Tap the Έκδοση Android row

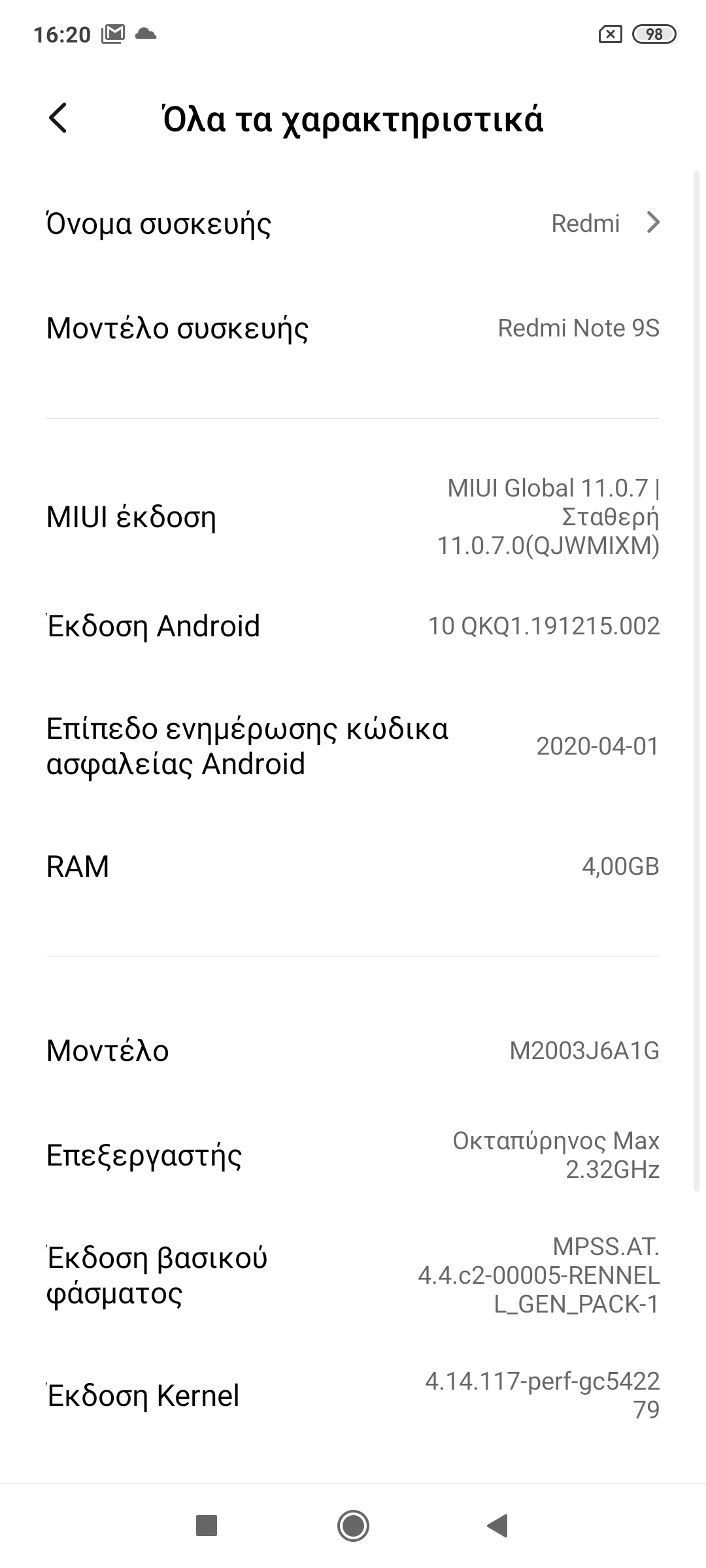(353, 626)
